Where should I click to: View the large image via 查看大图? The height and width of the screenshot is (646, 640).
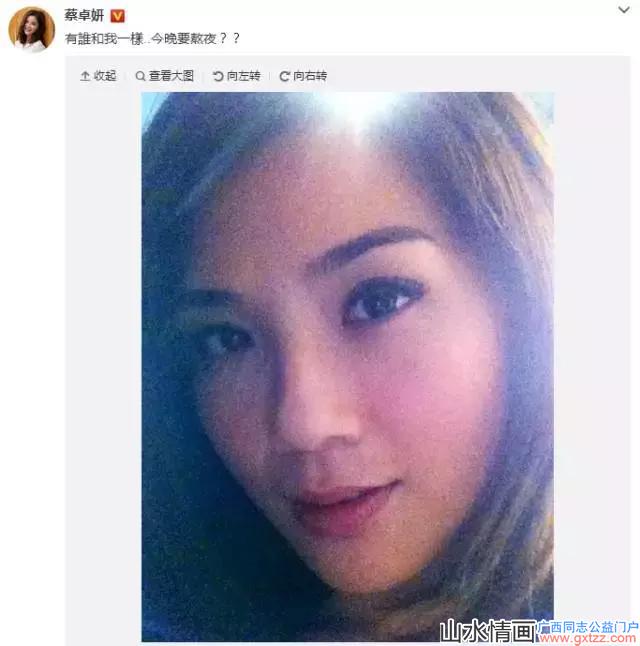(165, 76)
